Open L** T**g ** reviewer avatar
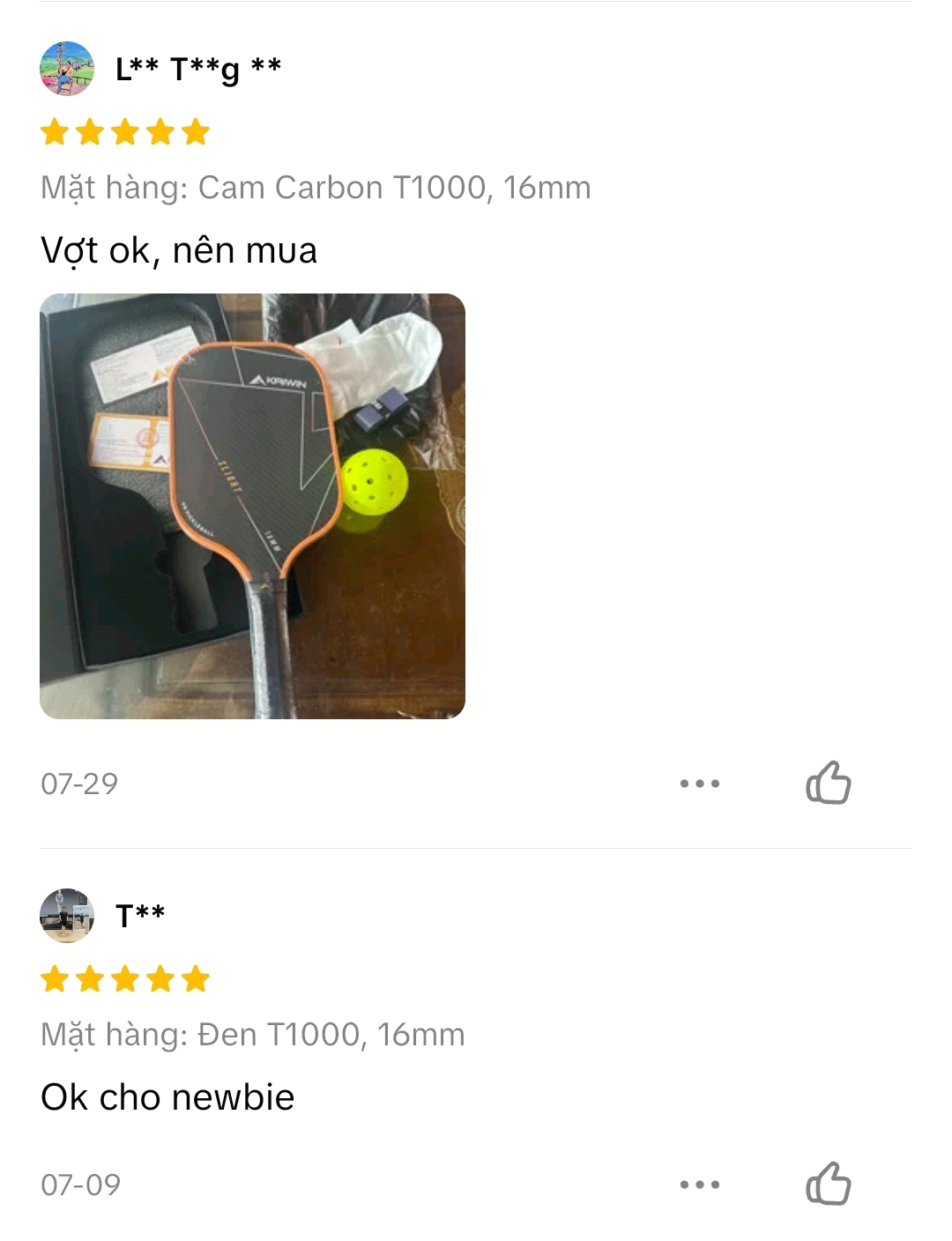The height and width of the screenshot is (1241, 952). [x=67, y=68]
